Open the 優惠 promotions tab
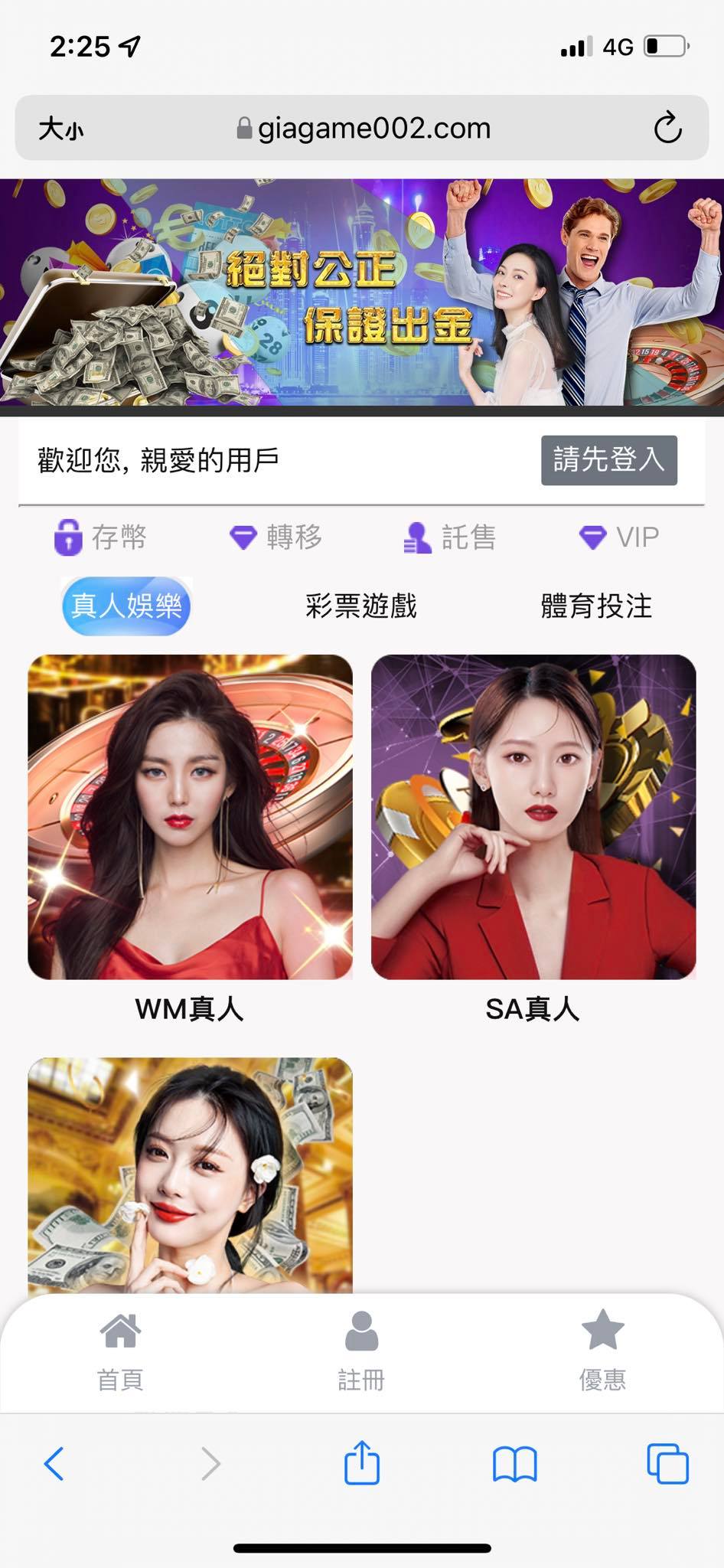Screen dimensions: 724x1568 [x=602, y=1351]
